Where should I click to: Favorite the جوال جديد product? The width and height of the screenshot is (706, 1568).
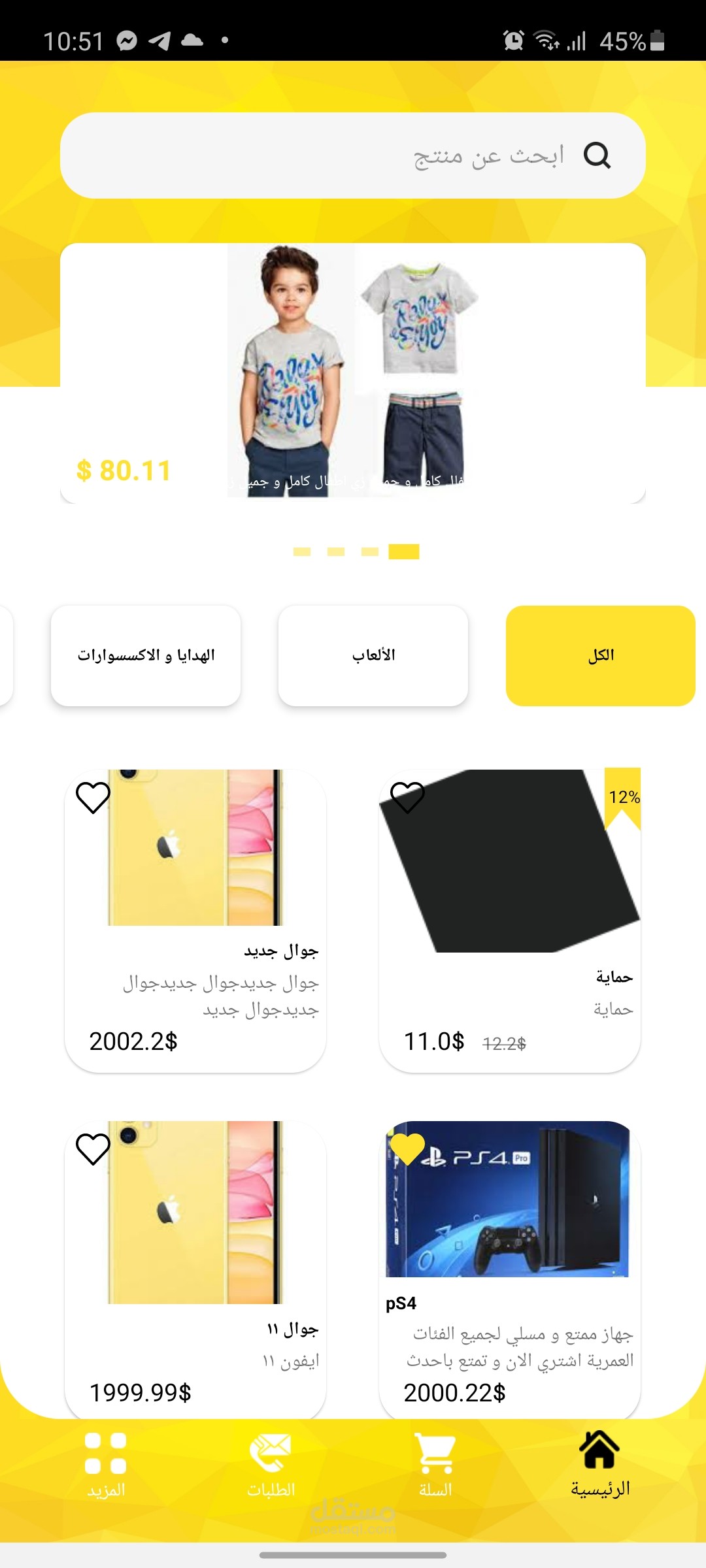(93, 798)
